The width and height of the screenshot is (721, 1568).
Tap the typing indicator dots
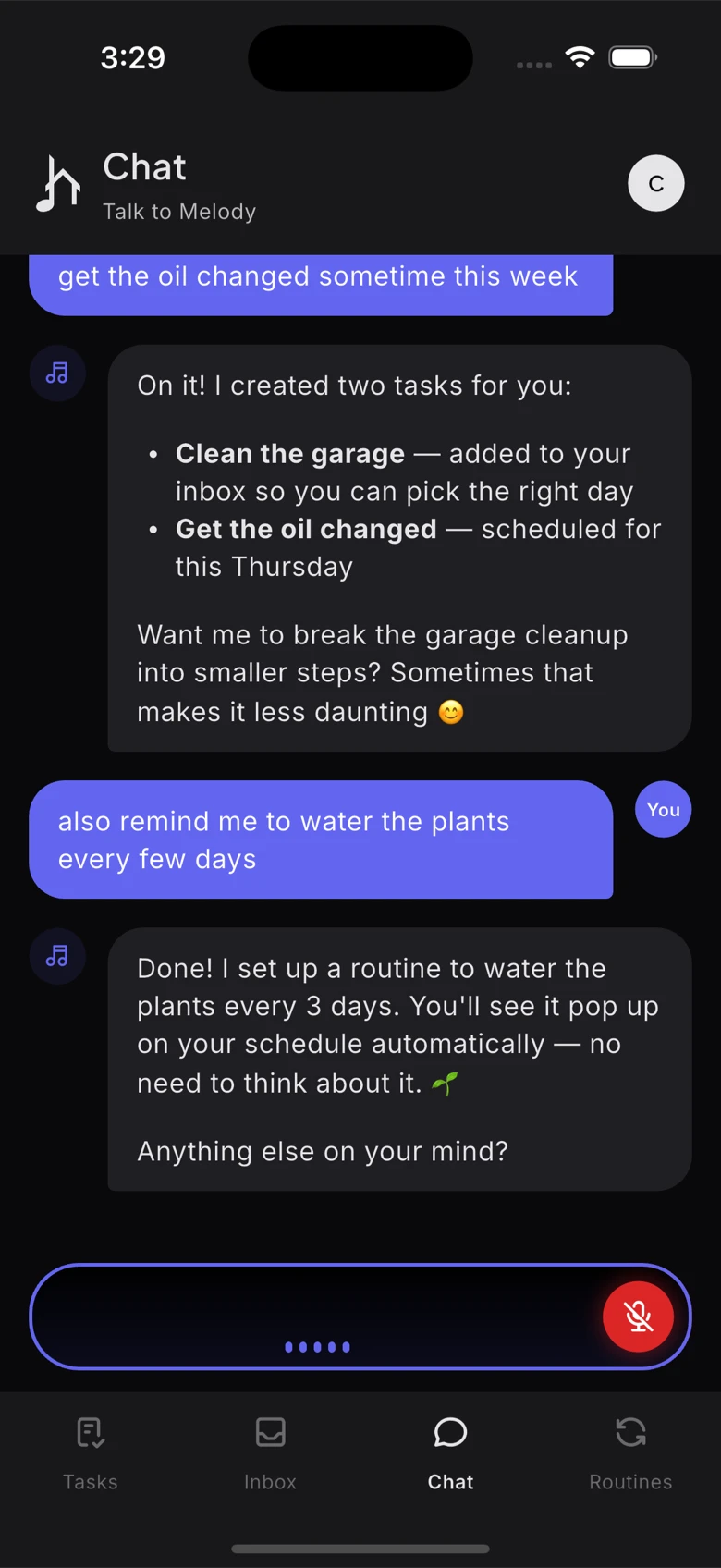point(317,1347)
